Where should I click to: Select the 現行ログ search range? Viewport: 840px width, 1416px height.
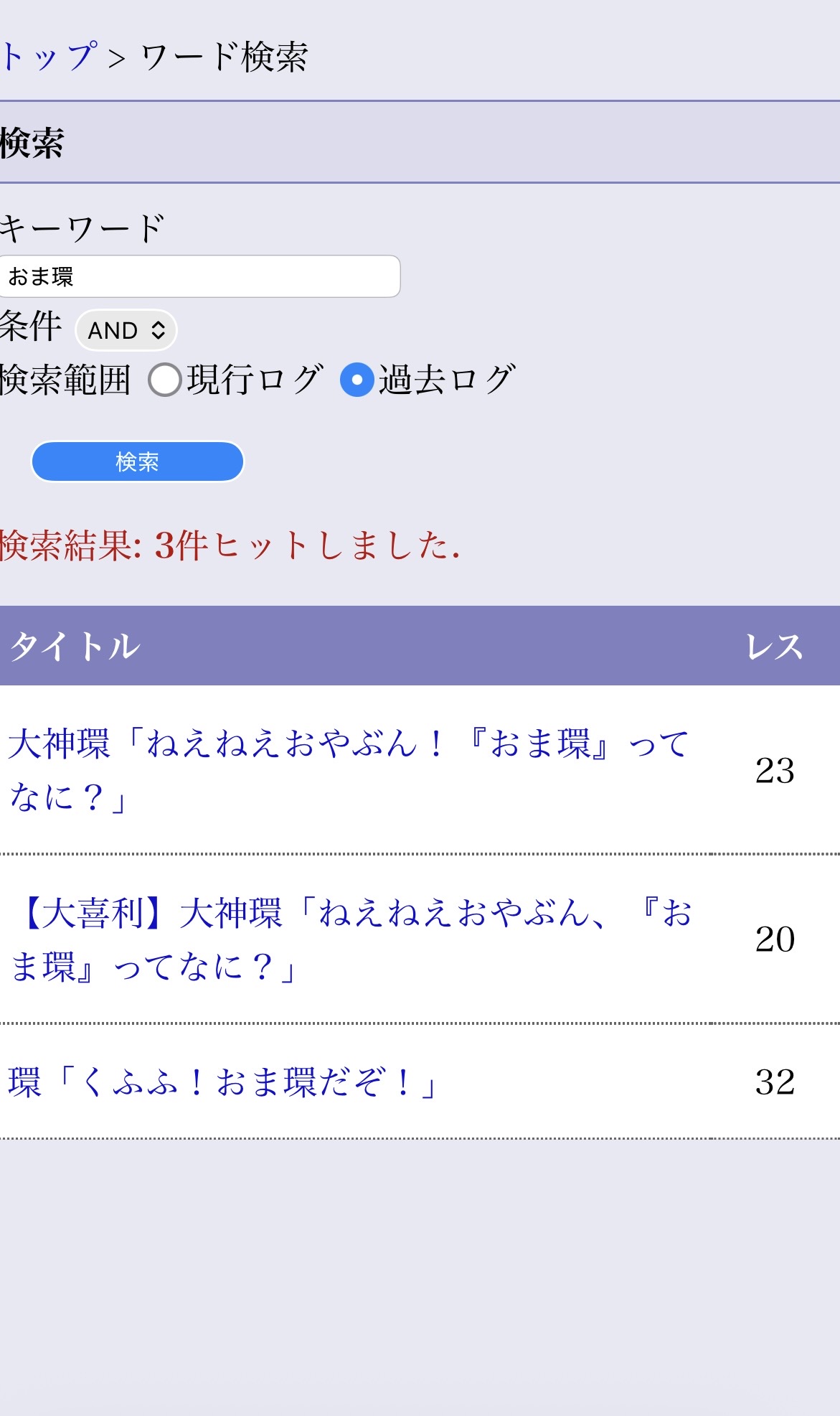pos(165,380)
